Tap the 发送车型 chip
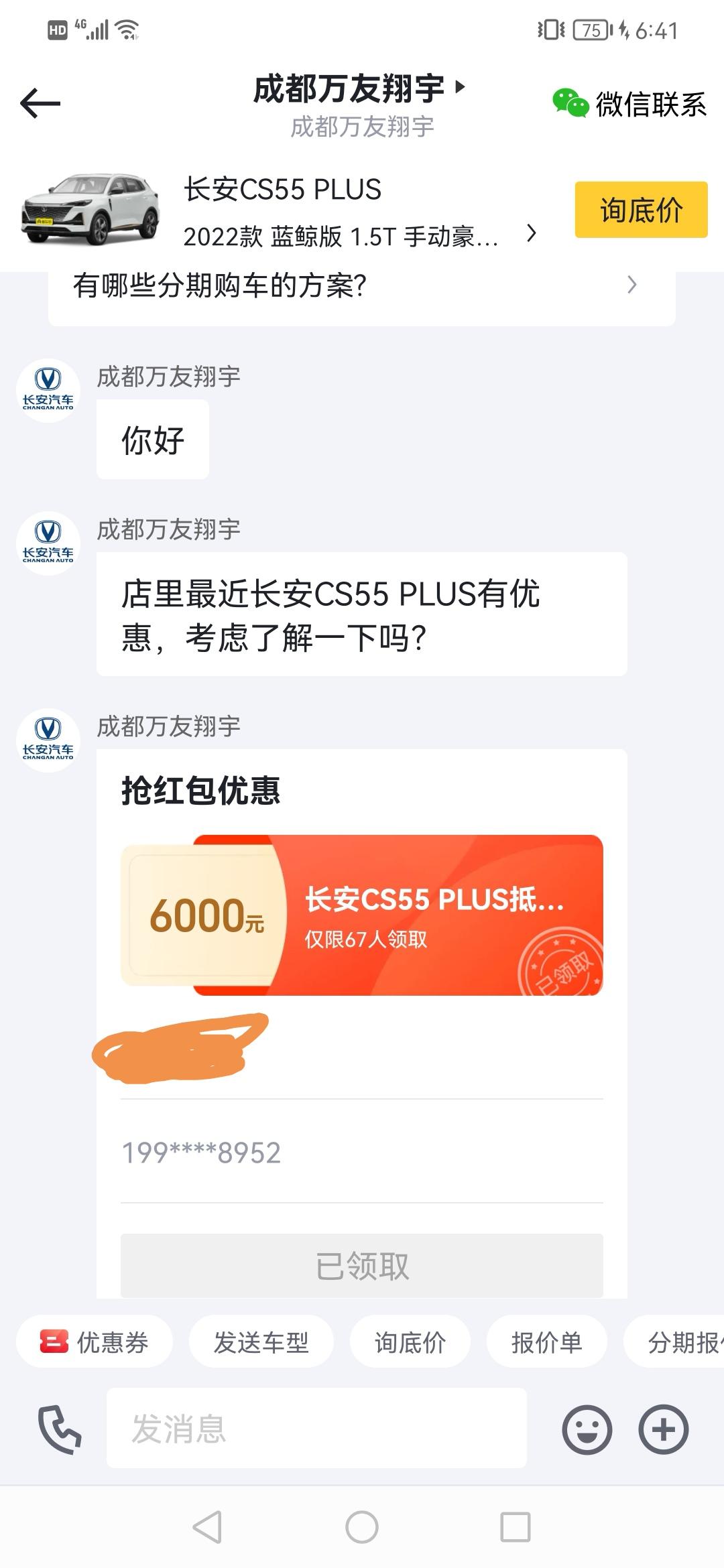724x1568 pixels. click(x=261, y=1342)
